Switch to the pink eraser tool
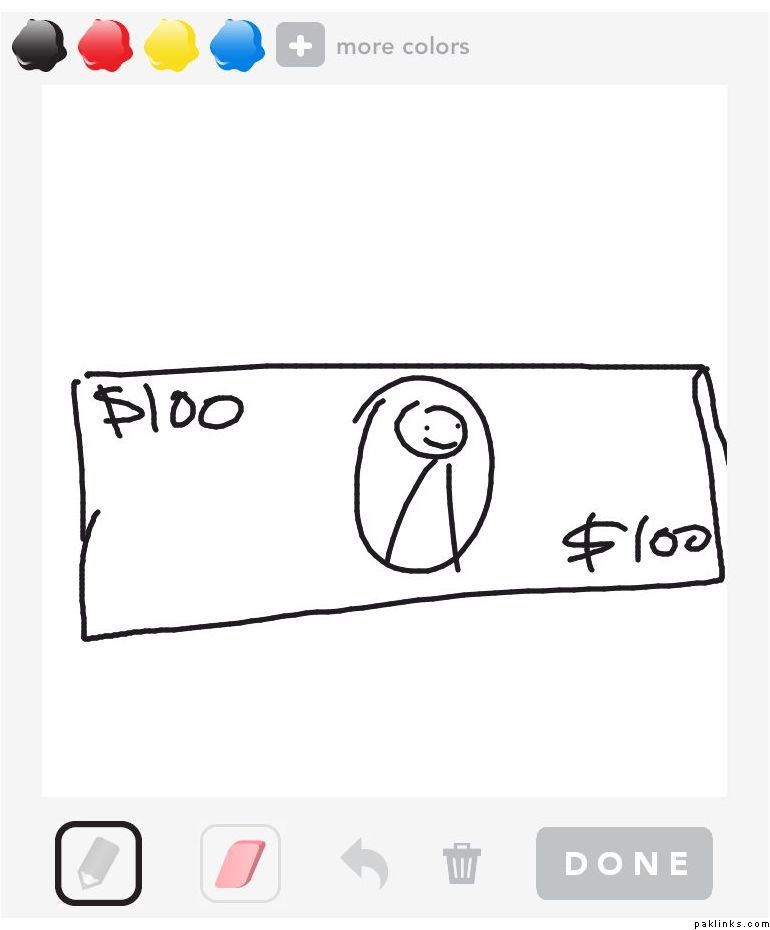This screenshot has width=770, height=930. (x=240, y=862)
